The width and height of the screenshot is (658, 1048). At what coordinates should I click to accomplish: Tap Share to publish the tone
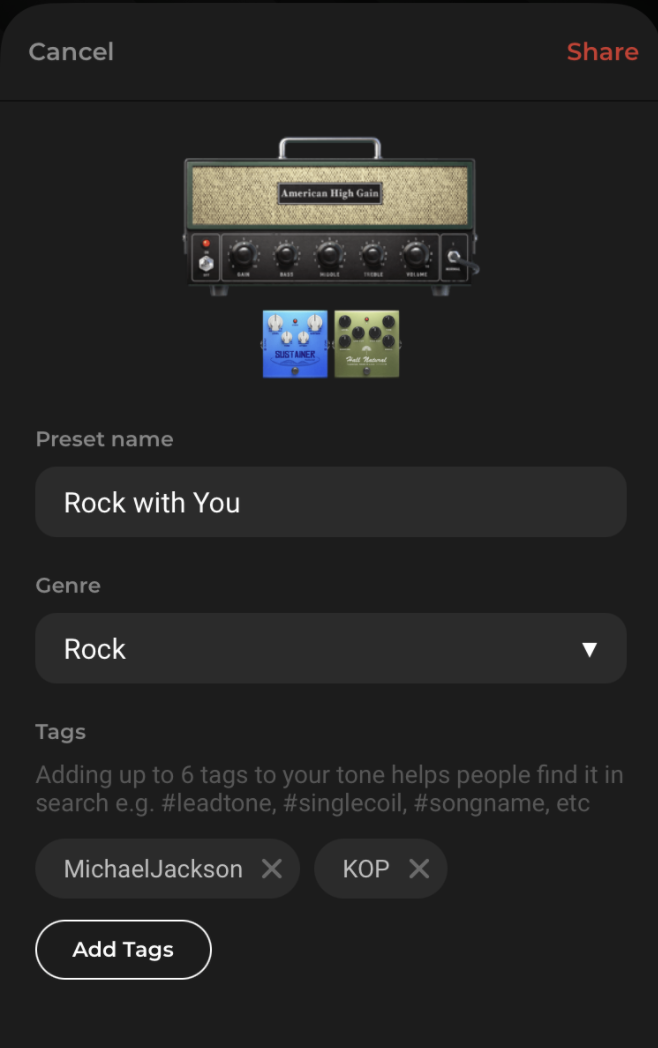click(602, 52)
